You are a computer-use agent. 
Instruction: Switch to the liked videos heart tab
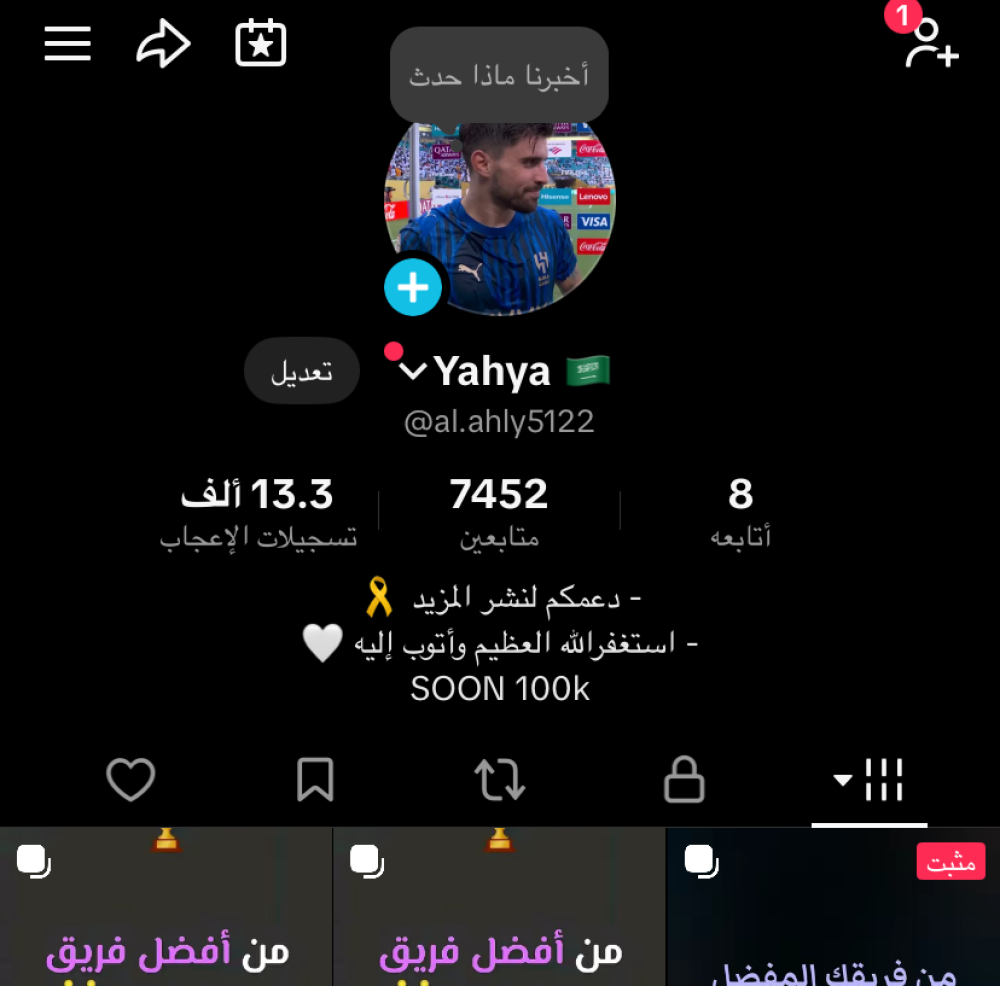131,780
